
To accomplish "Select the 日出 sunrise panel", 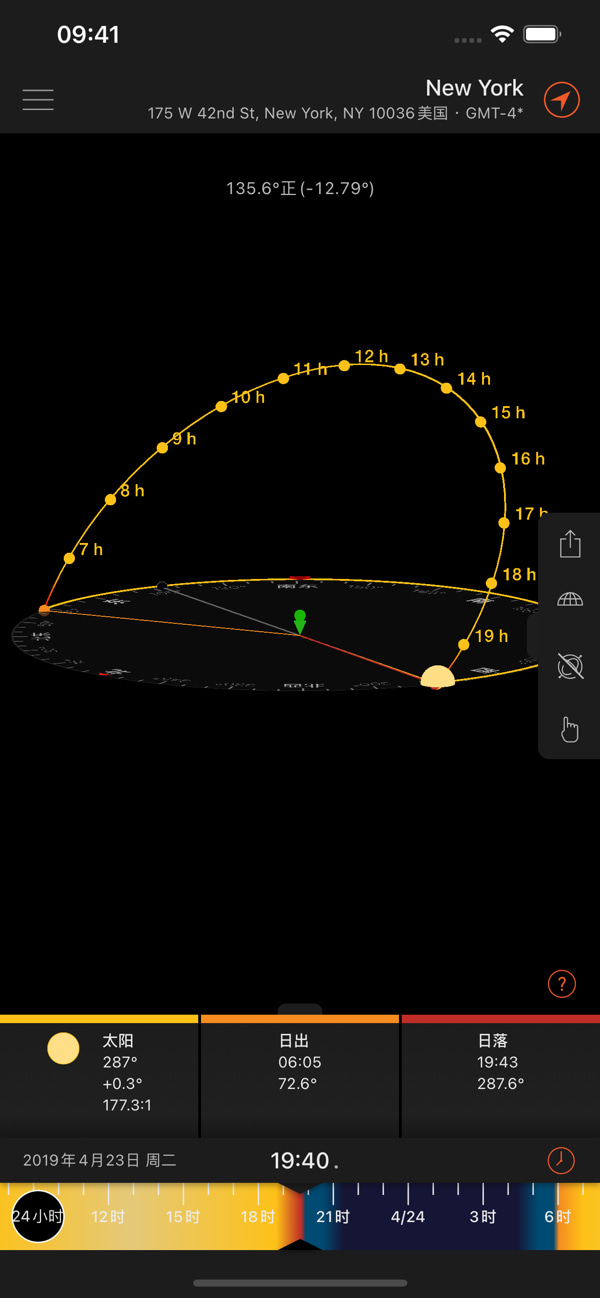I will pyautogui.click(x=300, y=1075).
